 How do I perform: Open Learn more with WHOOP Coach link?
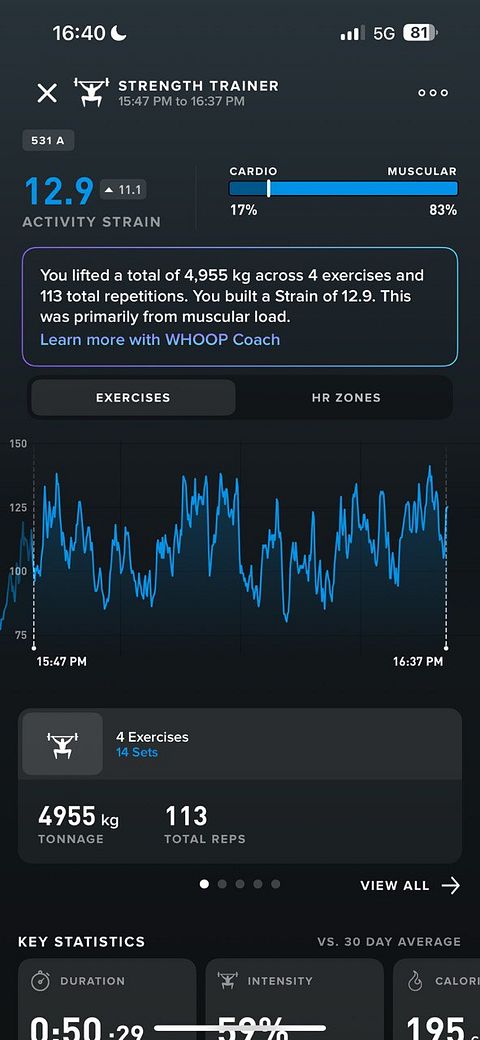tap(160, 340)
